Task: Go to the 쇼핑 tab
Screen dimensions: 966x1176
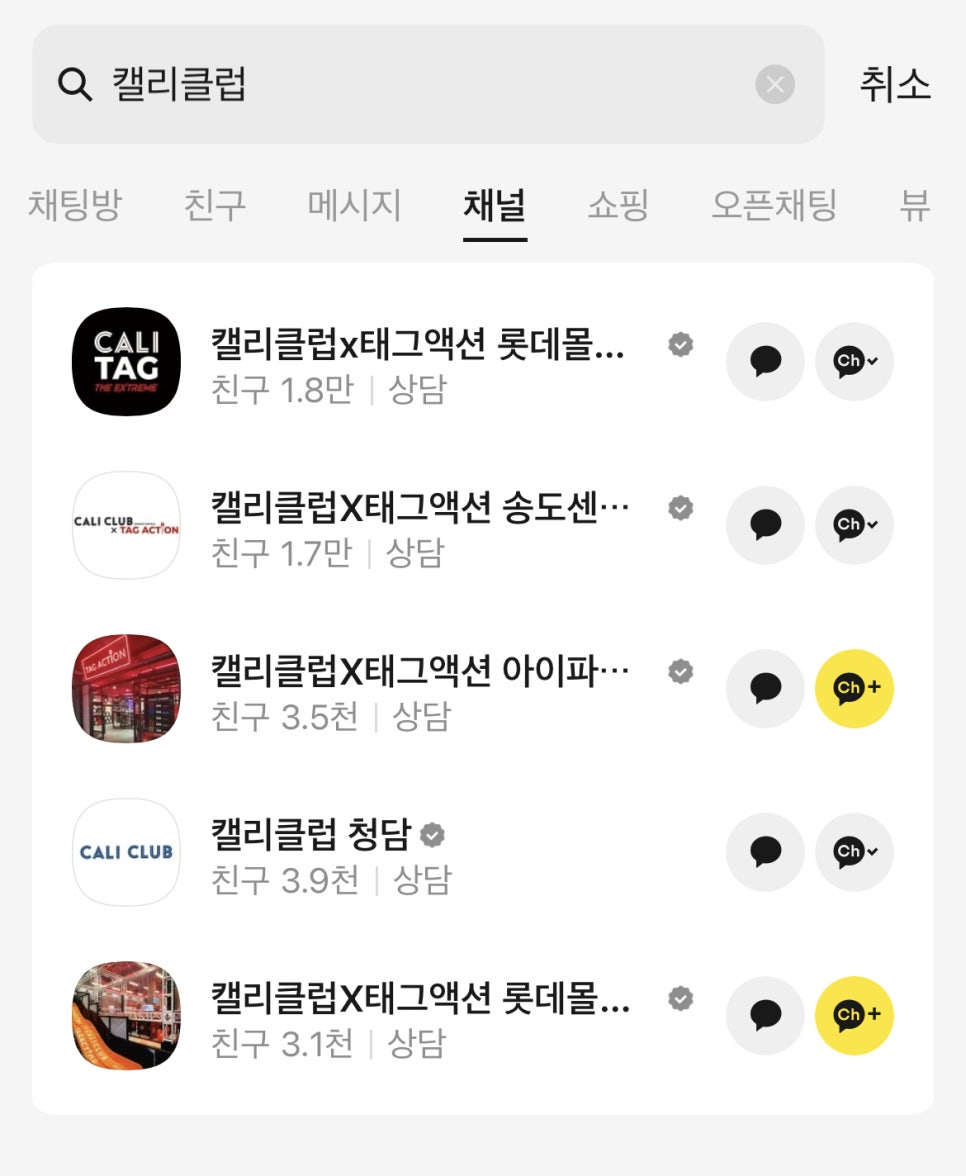Action: (x=618, y=205)
